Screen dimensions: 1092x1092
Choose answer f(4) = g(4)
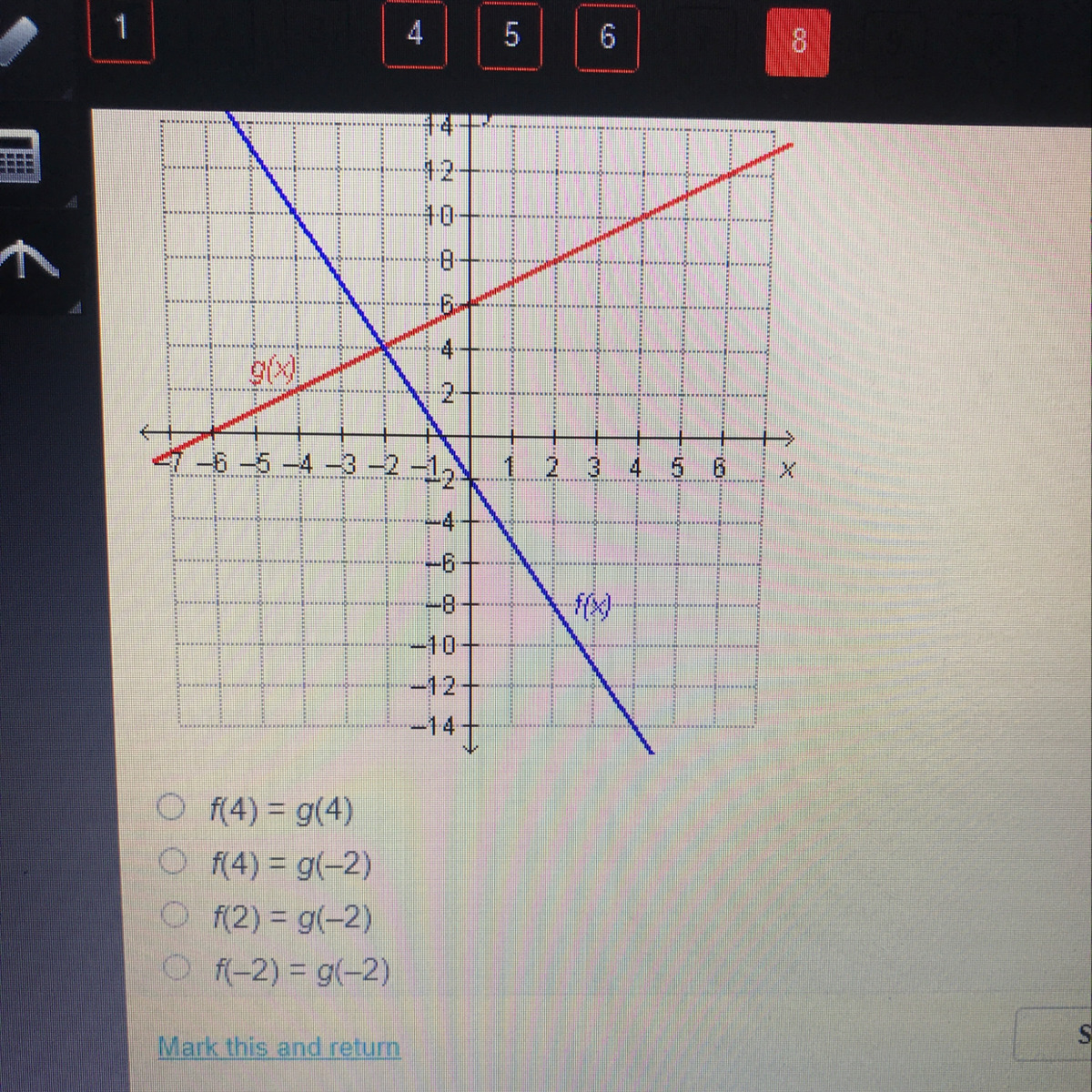[x=170, y=807]
